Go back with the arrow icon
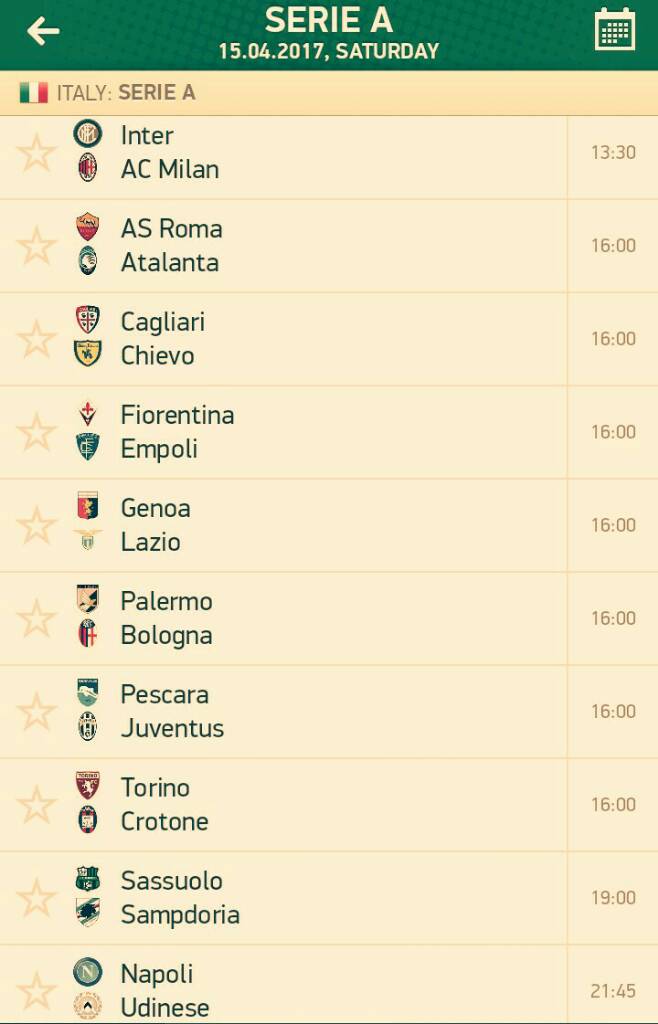Screen dimensions: 658x1024 coord(43,31)
